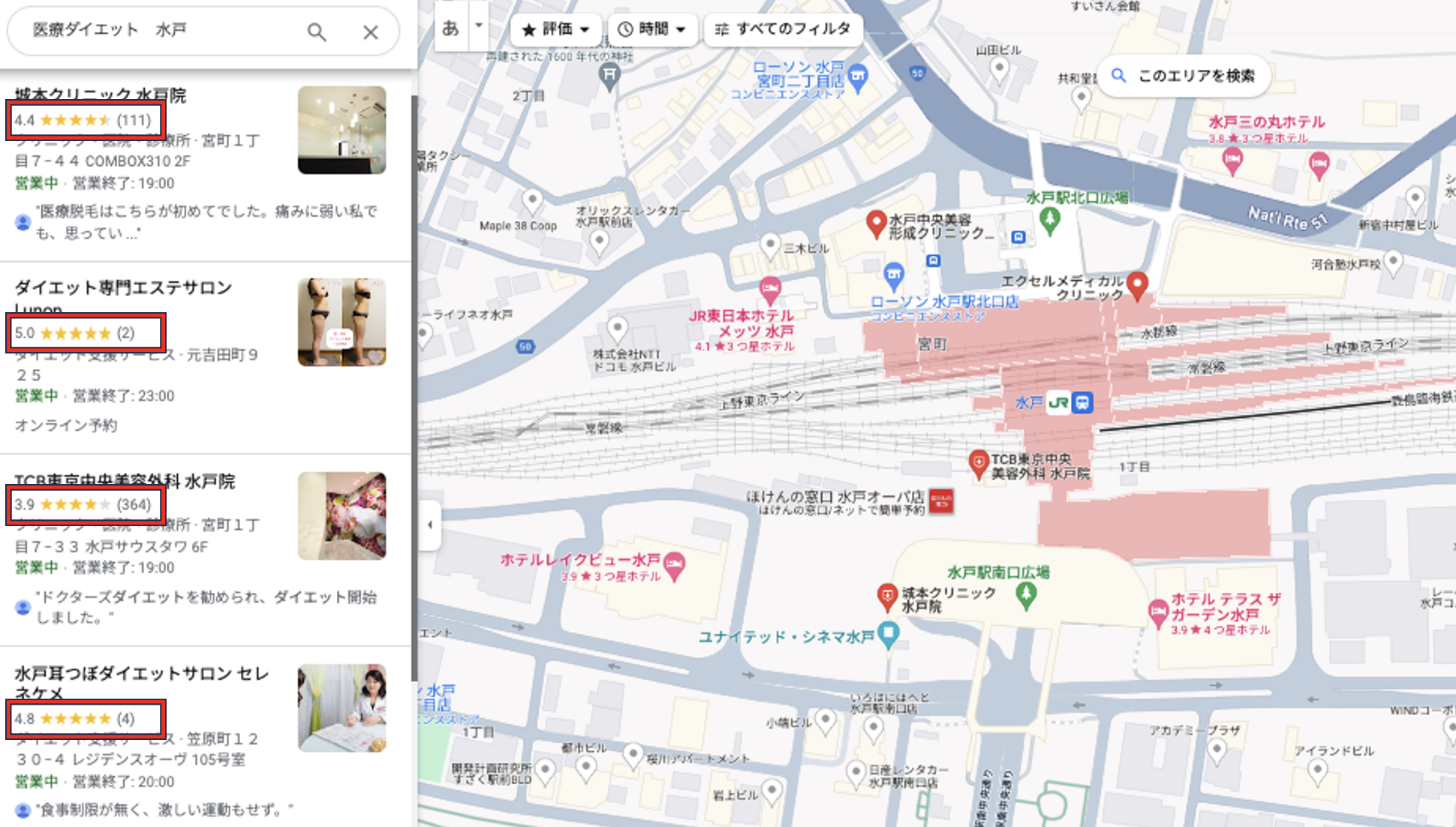1456x827 pixels.
Task: Open the 時間 hours filter
Action: pyautogui.click(x=652, y=29)
